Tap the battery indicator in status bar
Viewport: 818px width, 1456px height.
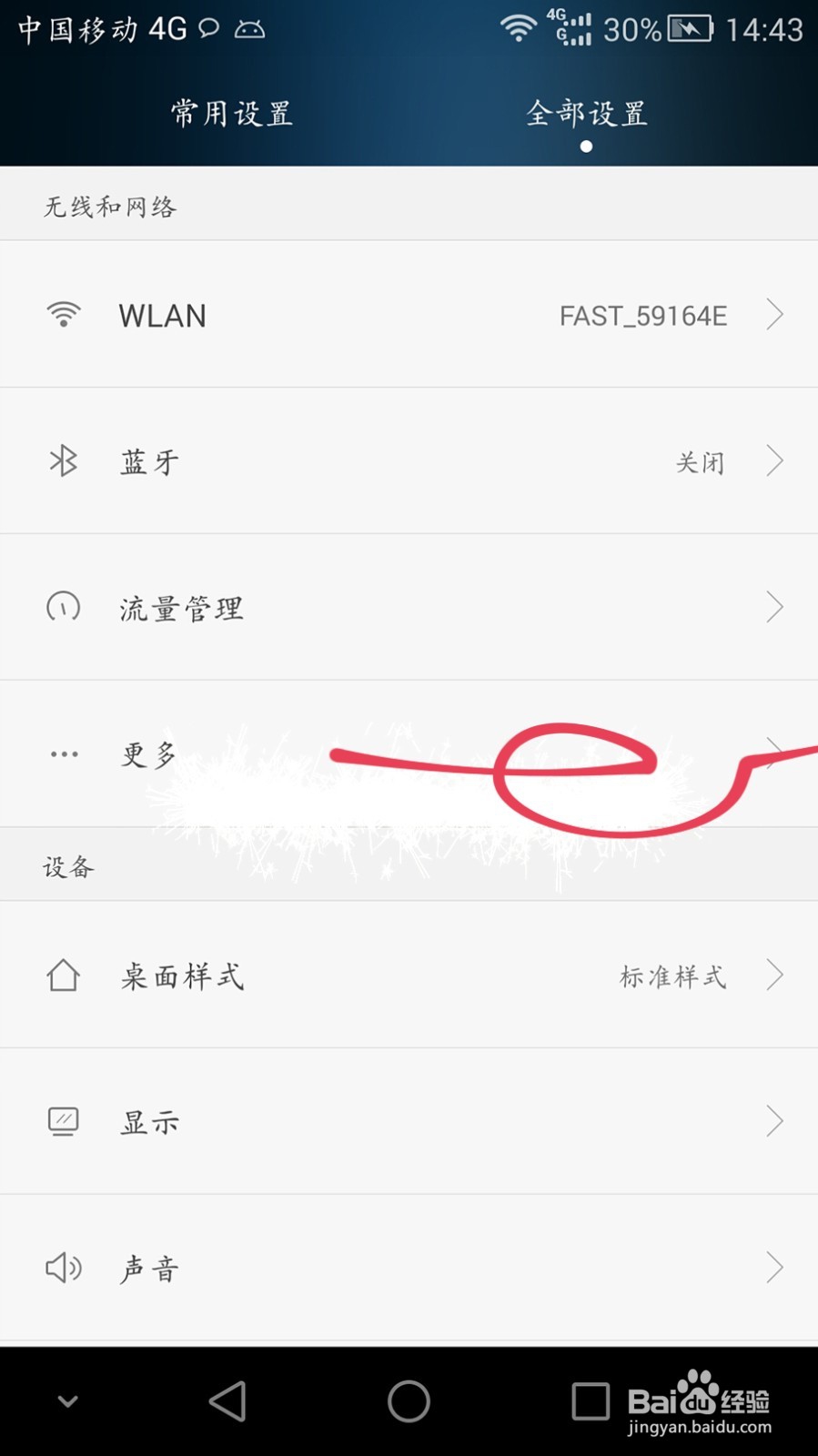[689, 28]
